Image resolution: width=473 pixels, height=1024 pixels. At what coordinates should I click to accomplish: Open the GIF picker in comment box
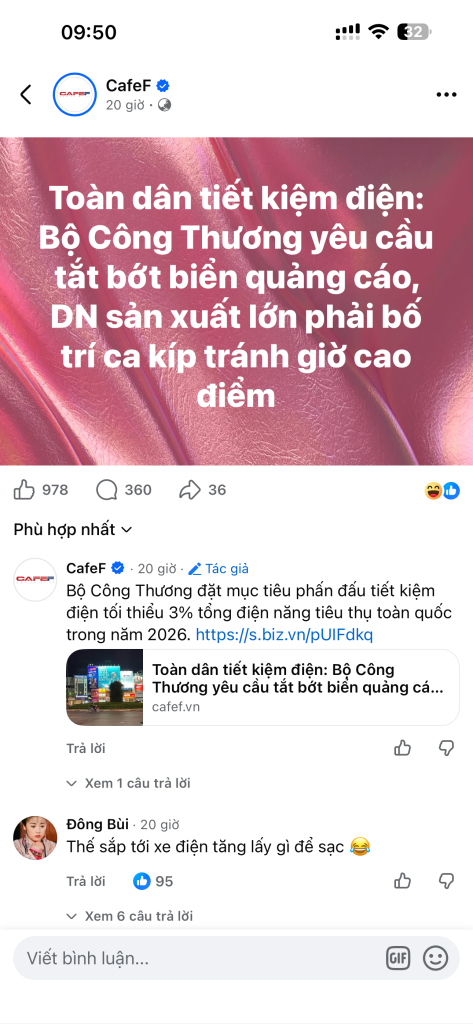coord(398,958)
